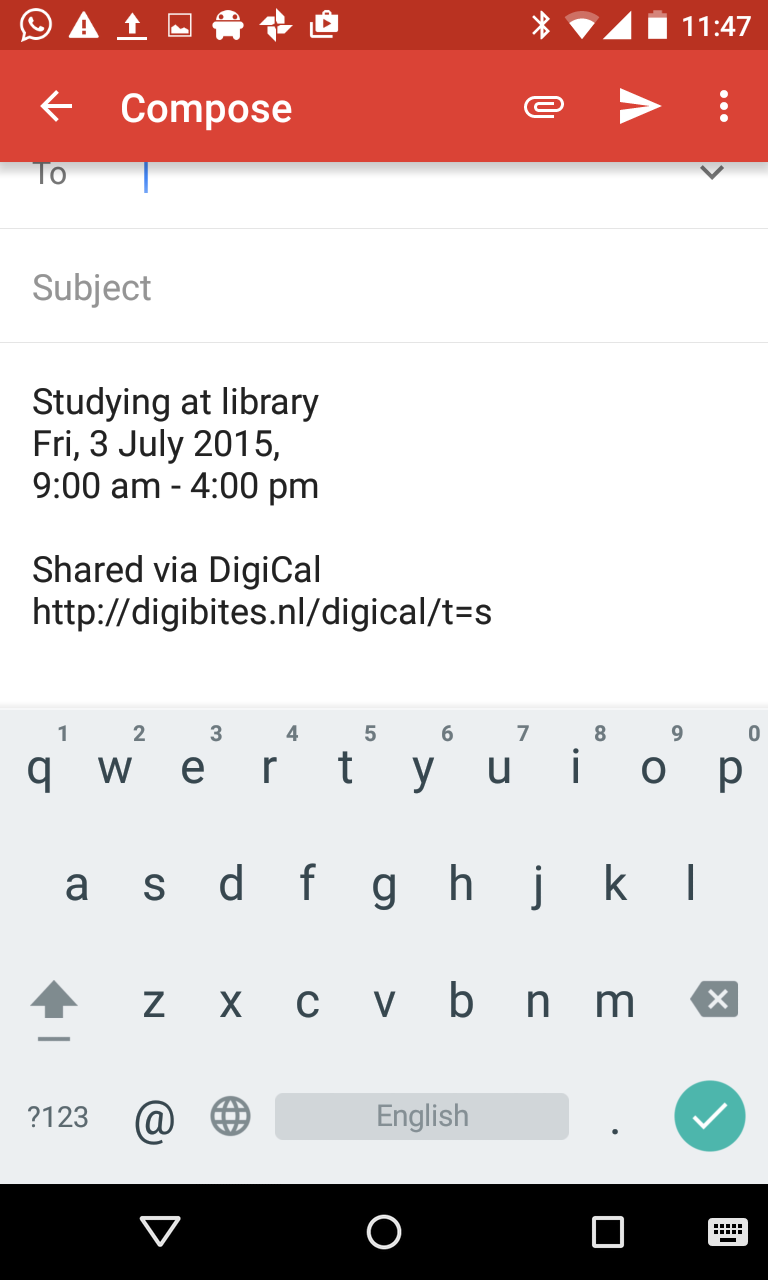Expand the recipient fields chevron
Viewport: 768px width, 1280px height.
711,174
